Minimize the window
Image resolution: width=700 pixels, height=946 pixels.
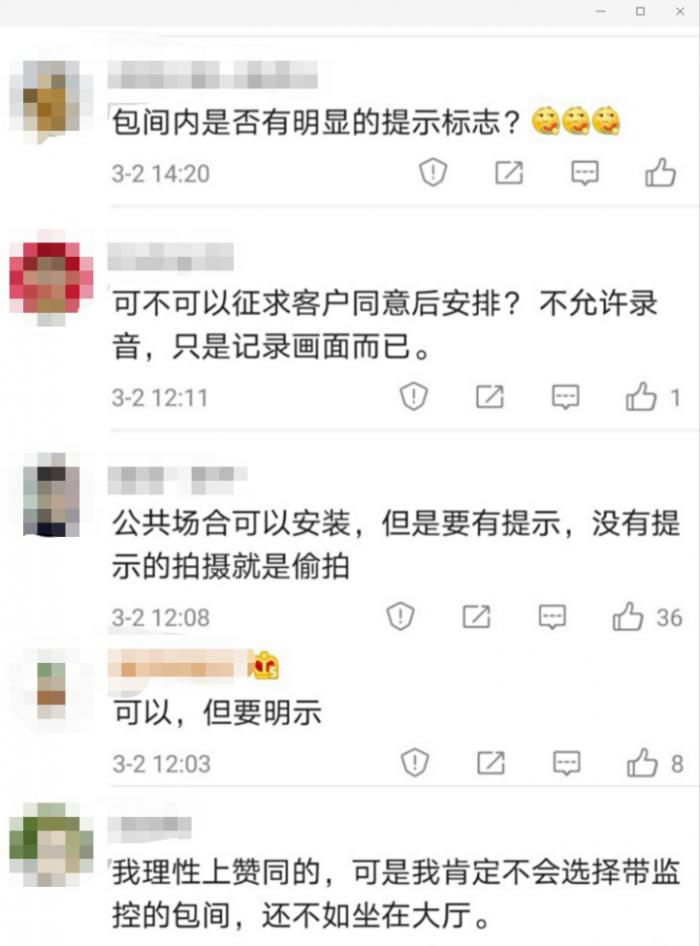click(x=599, y=11)
